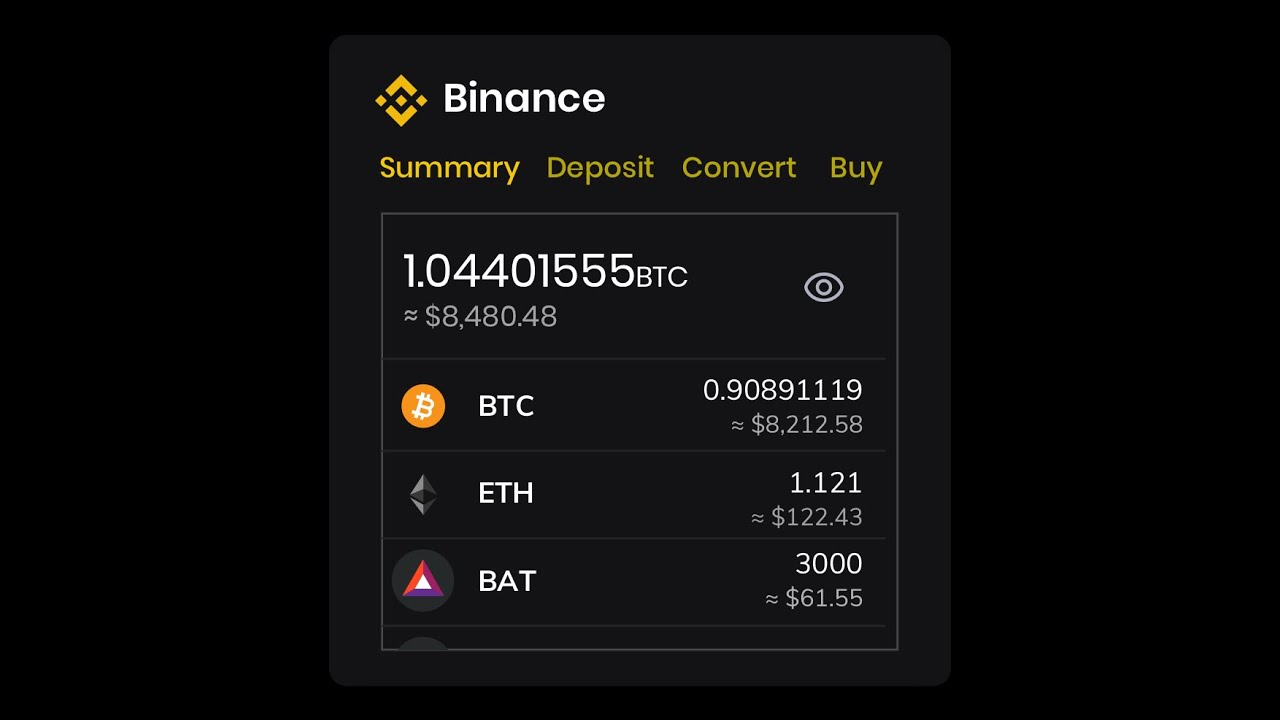Switch to the Summary tab
The image size is (1280, 720).
pyautogui.click(x=449, y=168)
